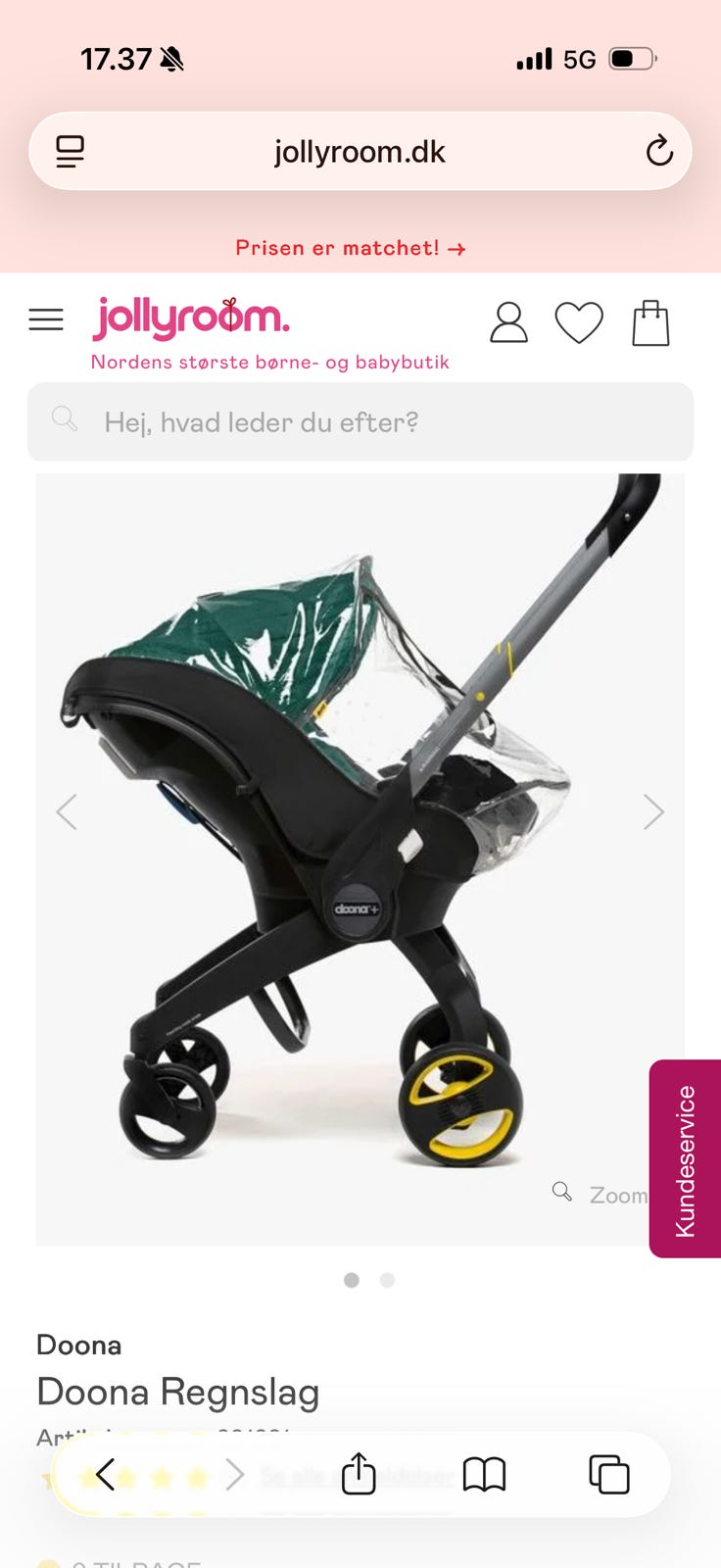Tap the jollyroom.dk address bar

click(360, 152)
